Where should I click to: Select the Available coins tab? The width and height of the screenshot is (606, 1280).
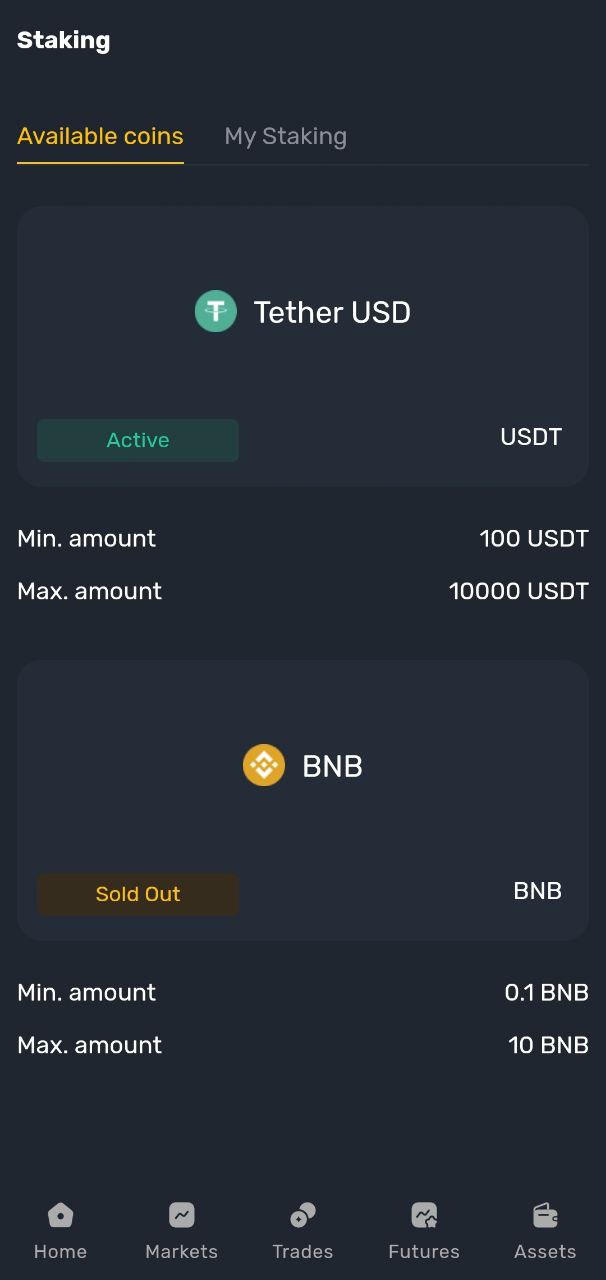100,137
